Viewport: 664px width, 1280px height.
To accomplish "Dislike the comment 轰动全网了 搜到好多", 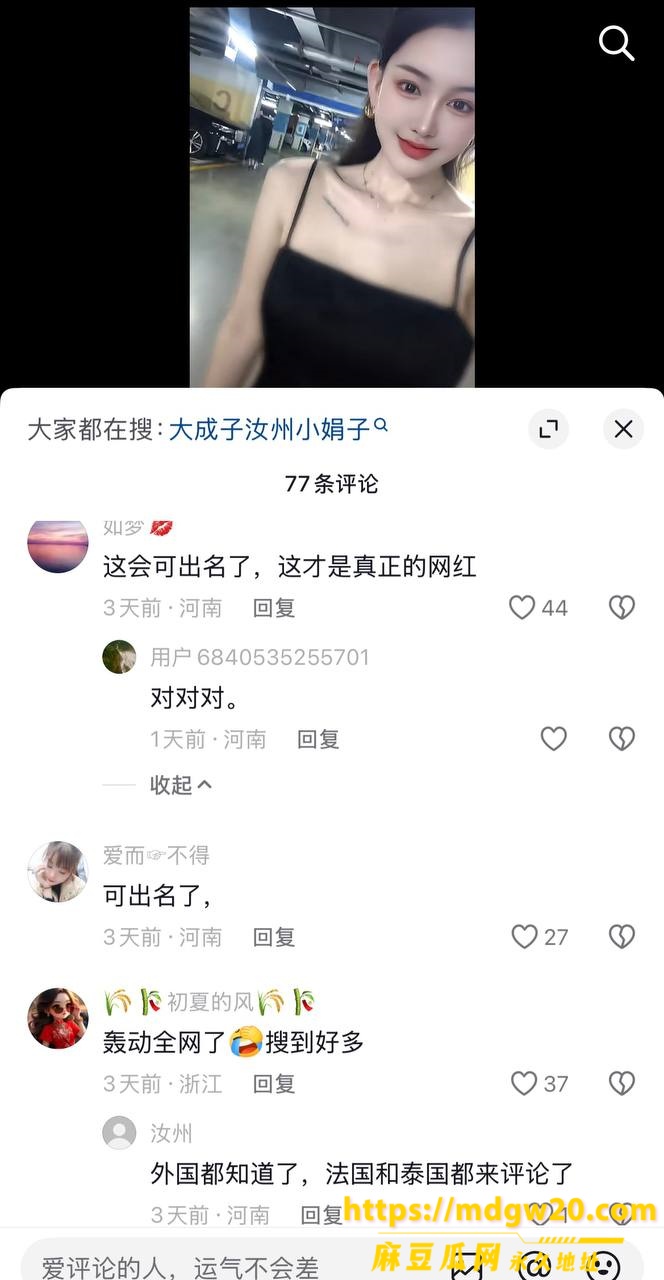I will pyautogui.click(x=622, y=1083).
